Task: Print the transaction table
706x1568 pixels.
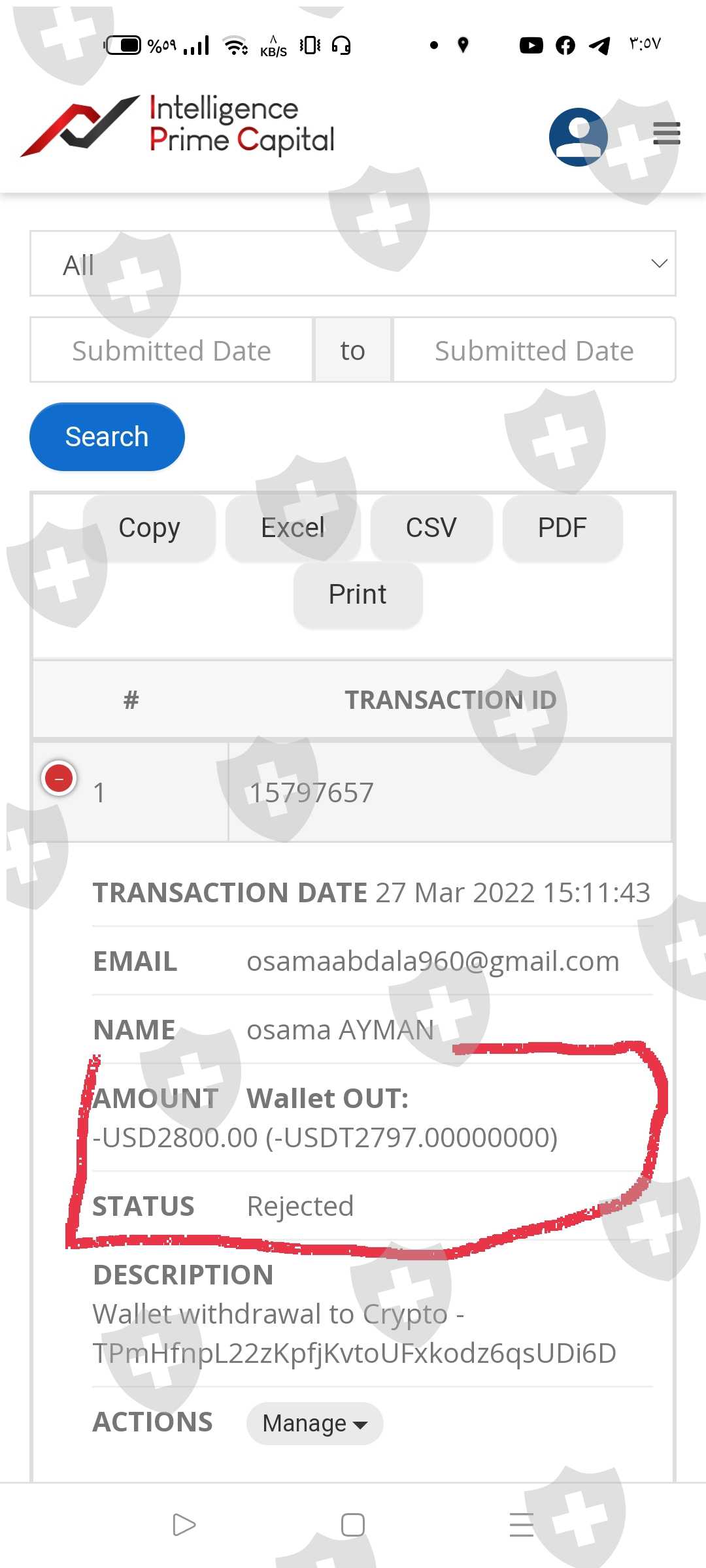Action: [x=358, y=595]
